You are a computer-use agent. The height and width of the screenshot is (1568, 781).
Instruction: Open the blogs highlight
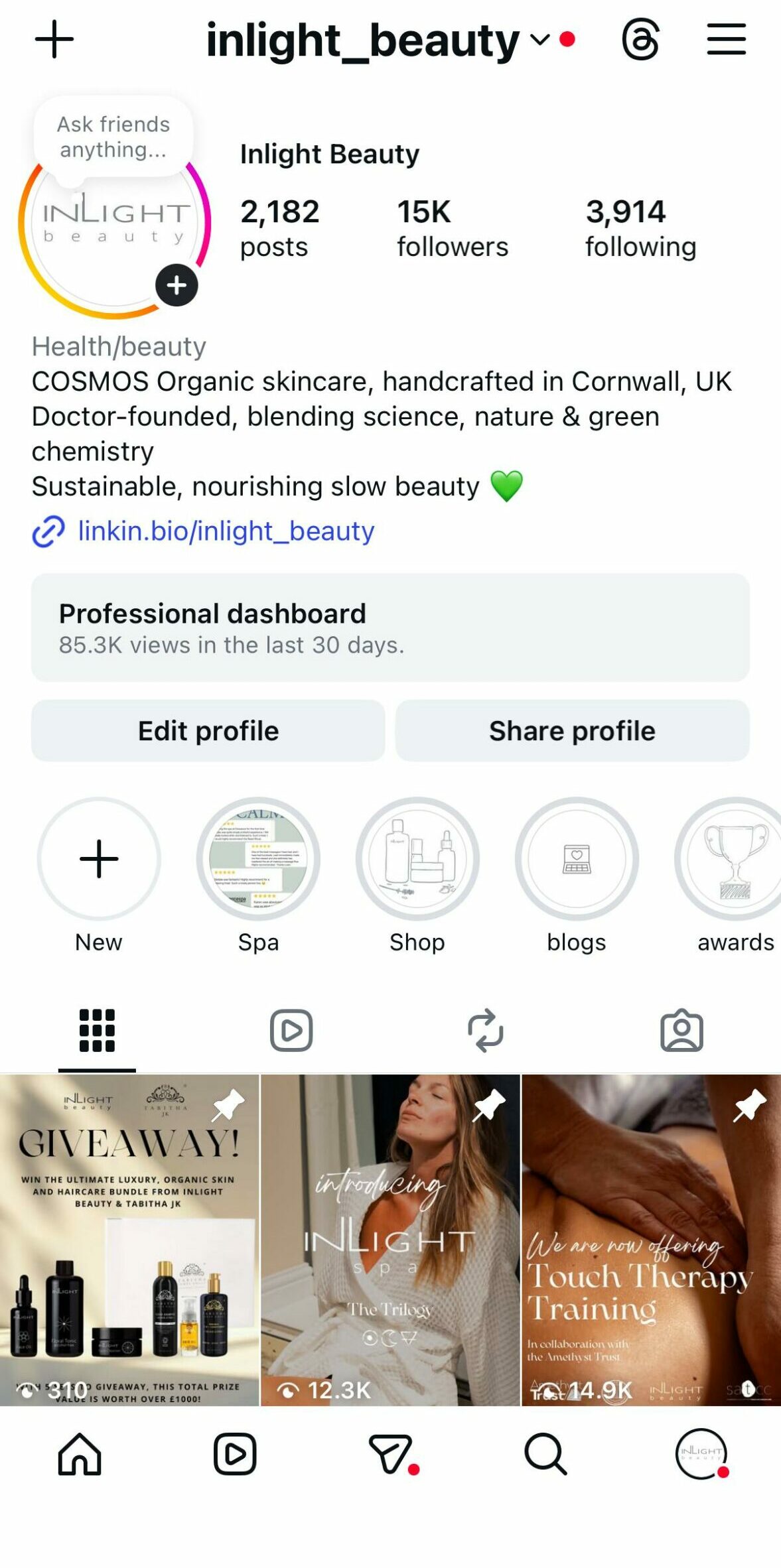[577, 859]
